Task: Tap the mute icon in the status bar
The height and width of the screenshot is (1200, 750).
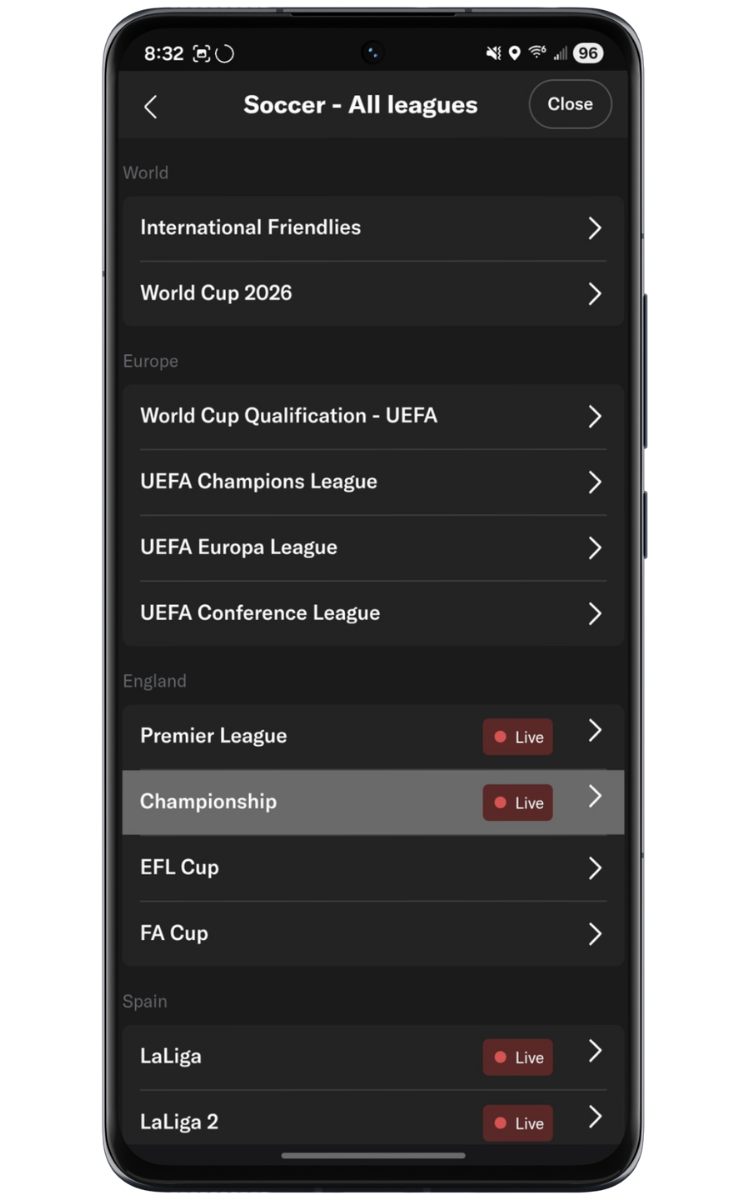Action: tap(492, 53)
